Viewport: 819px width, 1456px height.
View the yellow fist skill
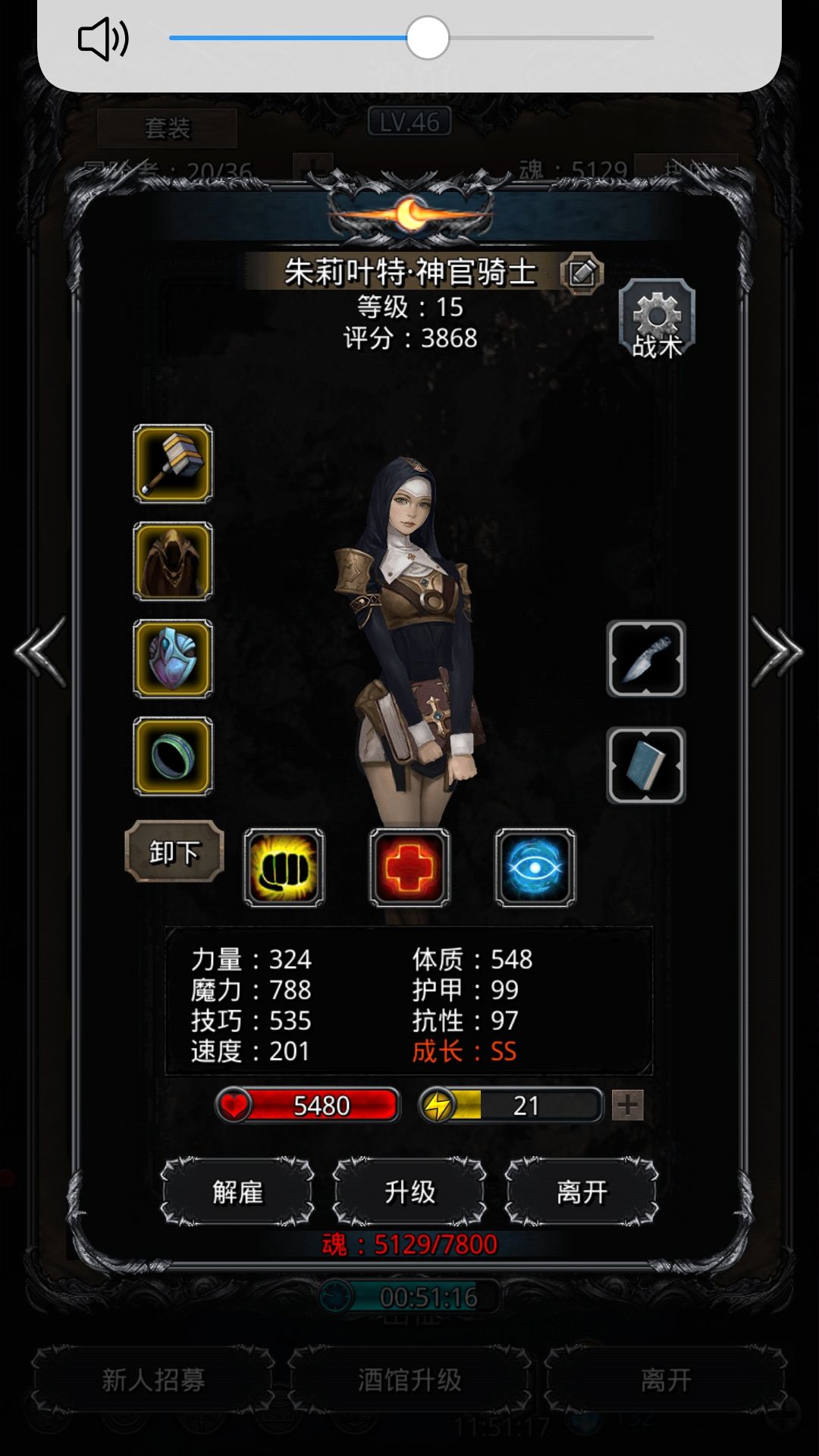tap(284, 868)
